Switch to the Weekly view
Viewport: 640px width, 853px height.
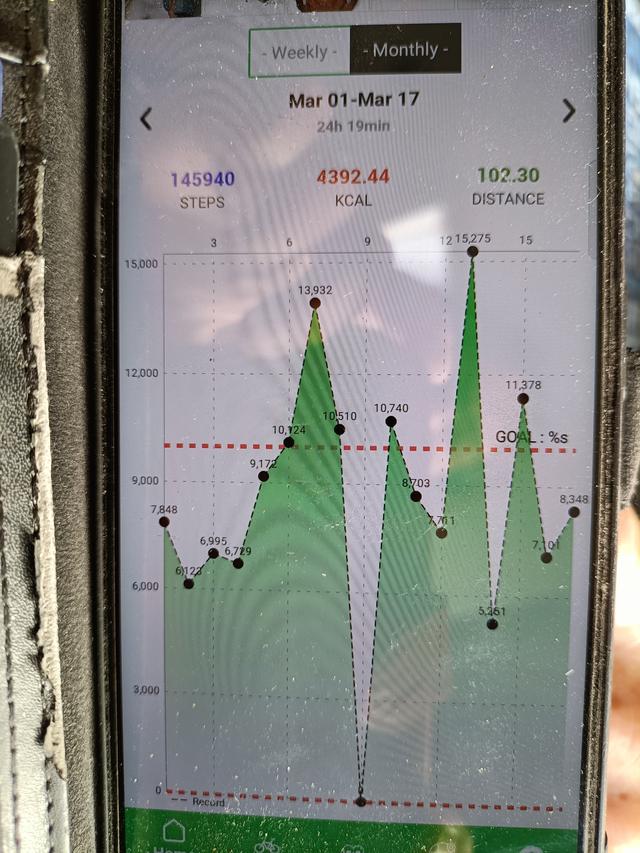pos(300,51)
